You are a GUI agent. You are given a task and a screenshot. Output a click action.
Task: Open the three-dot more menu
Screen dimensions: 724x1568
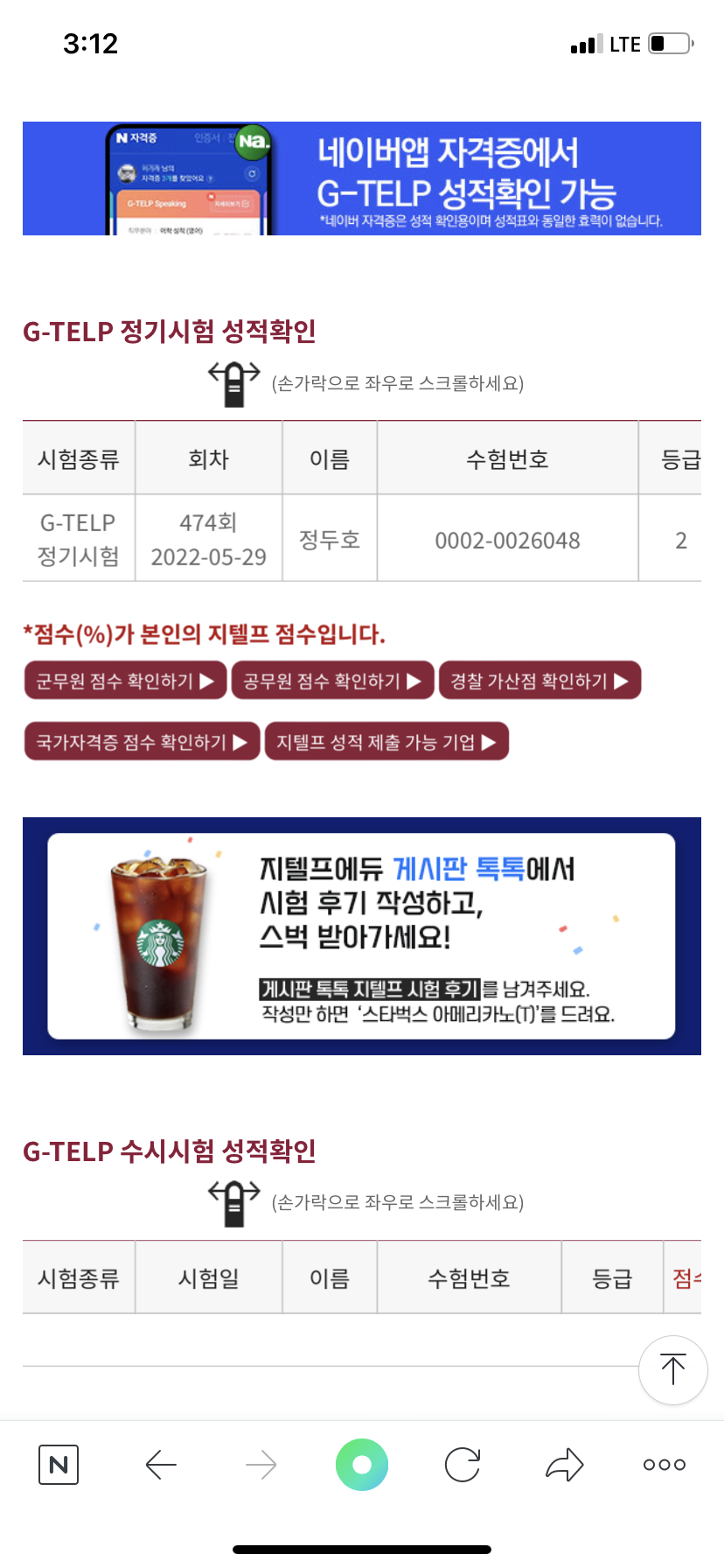[x=665, y=1465]
